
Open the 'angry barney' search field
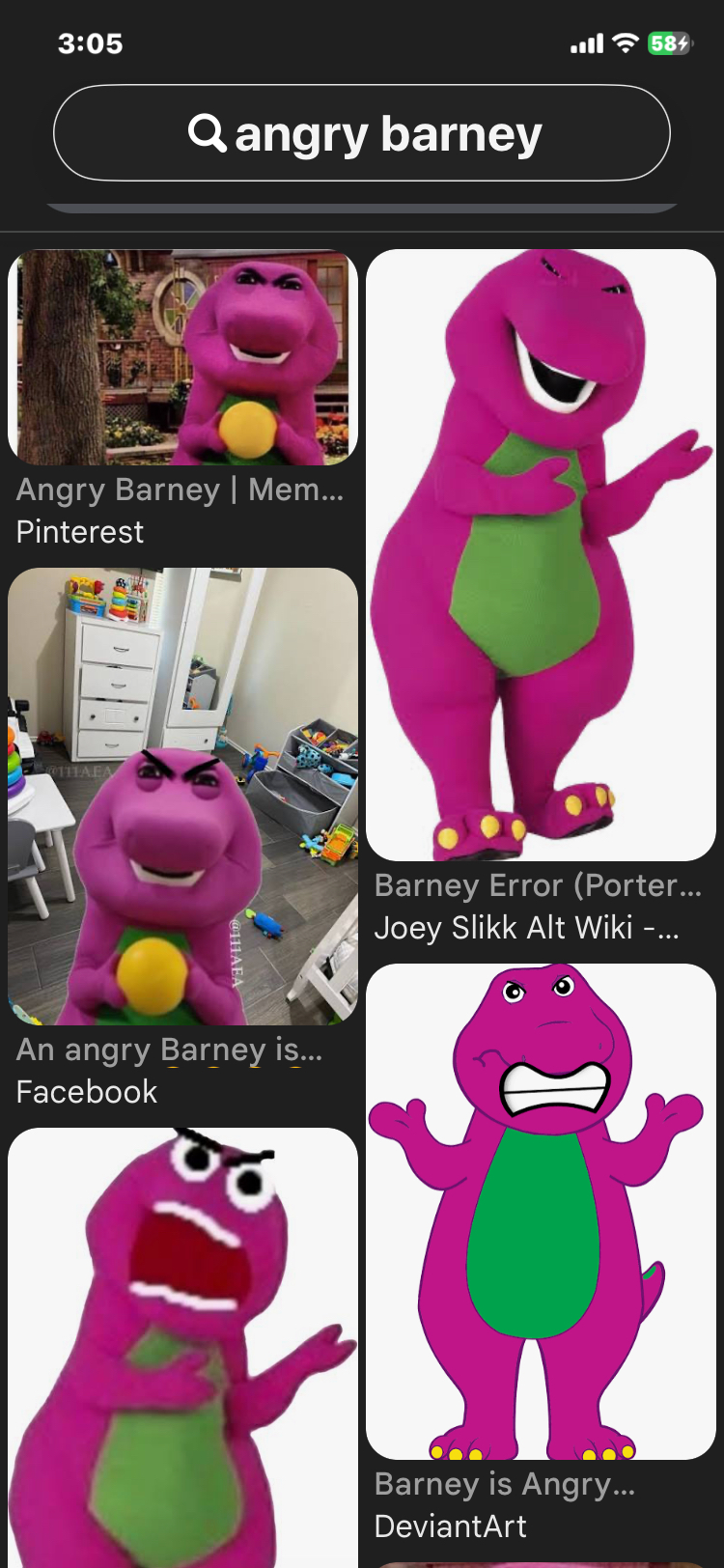click(x=362, y=133)
